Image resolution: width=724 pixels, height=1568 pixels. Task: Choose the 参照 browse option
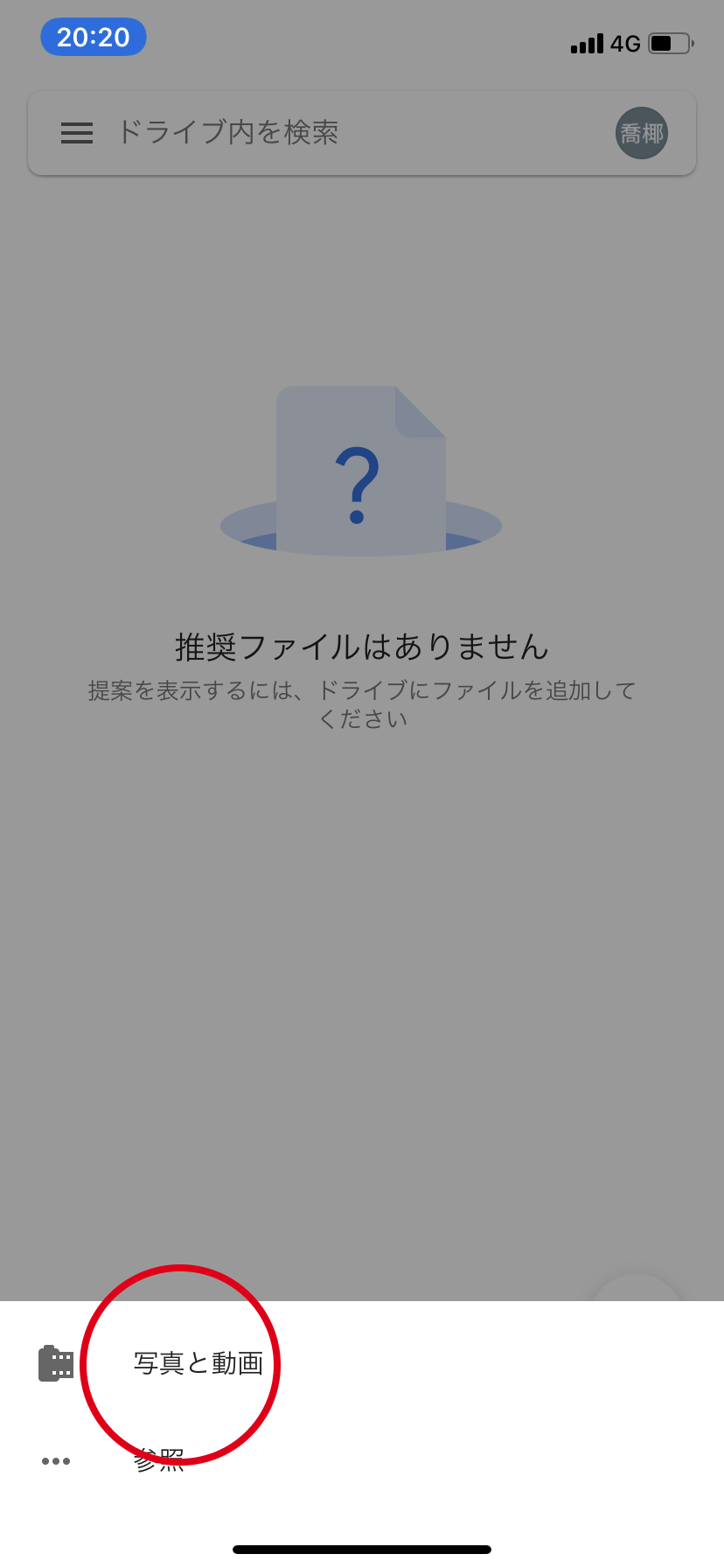[x=159, y=1460]
